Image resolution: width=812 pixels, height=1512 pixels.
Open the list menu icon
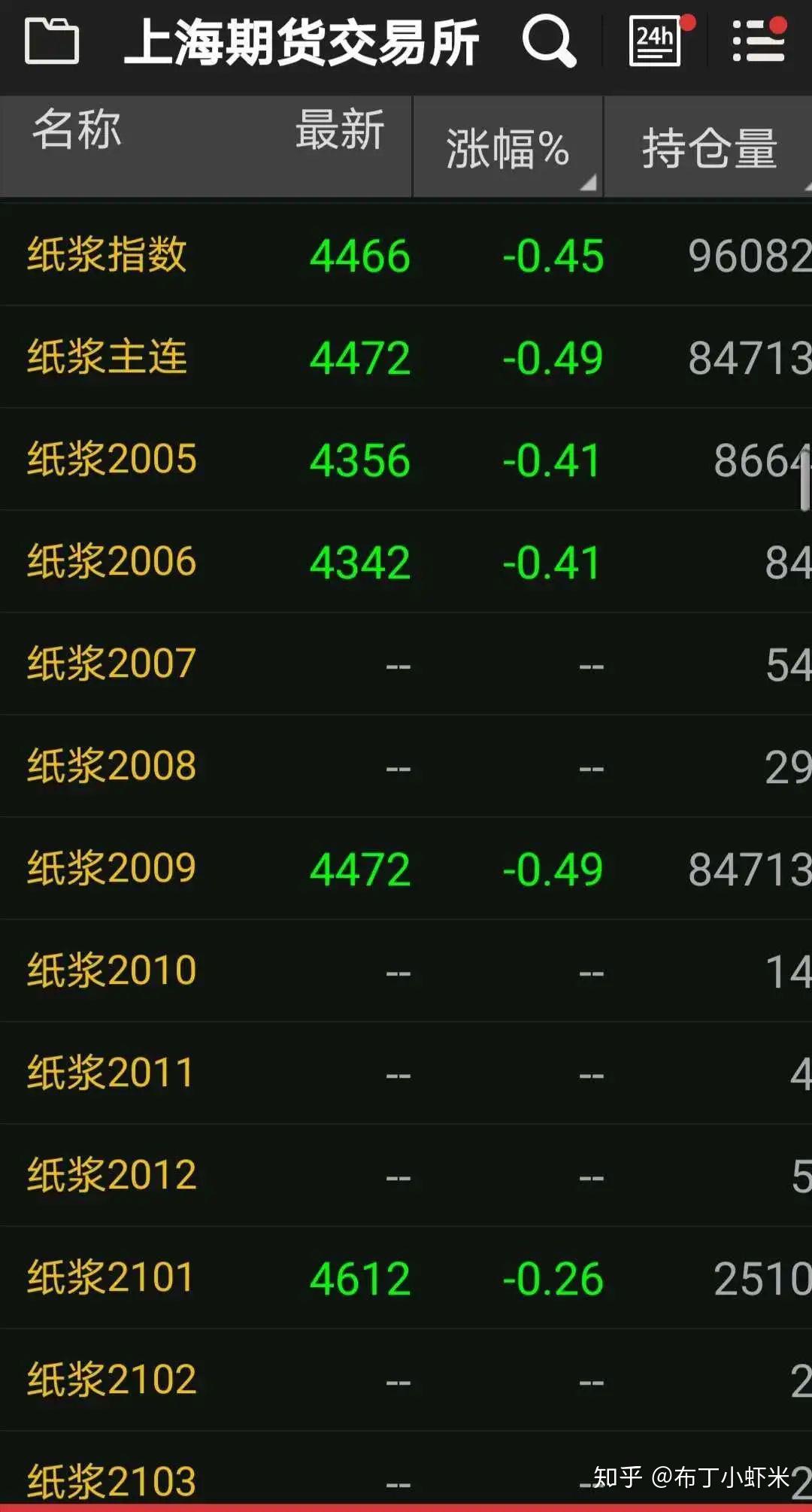759,41
